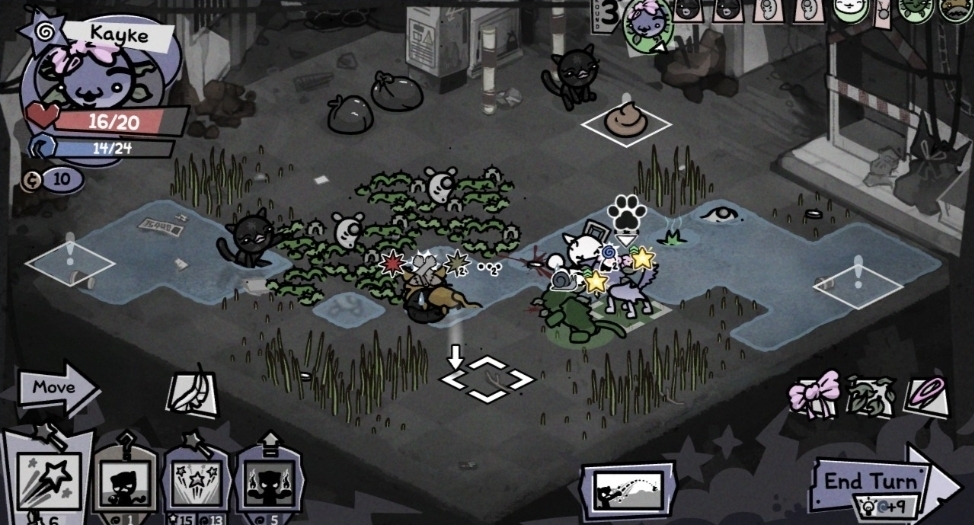Tap the green leaves item
Screen dimensions: 974x525
click(870, 397)
